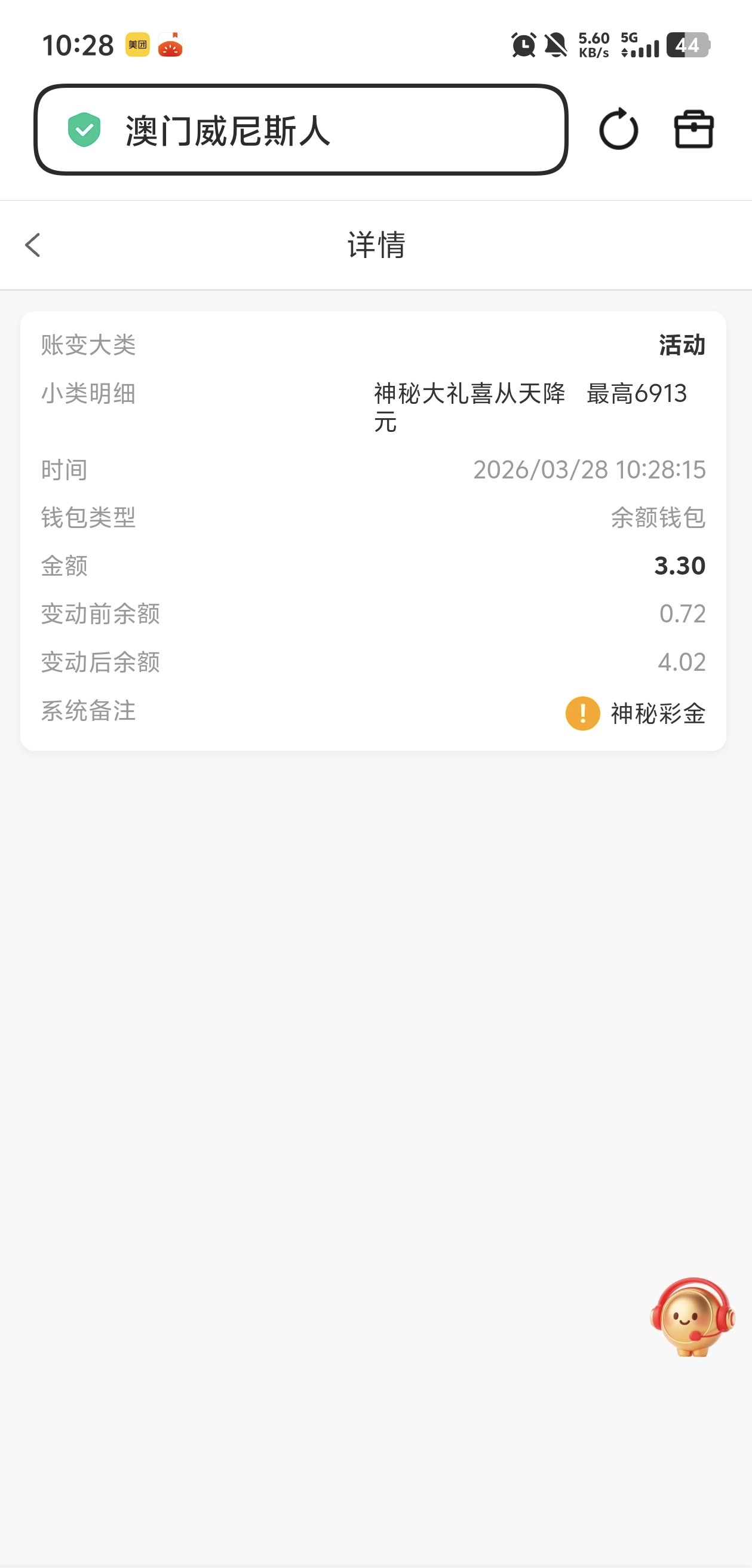Tap the 澳门威尼斯人 address bar
The image size is (752, 1568).
pos(301,130)
